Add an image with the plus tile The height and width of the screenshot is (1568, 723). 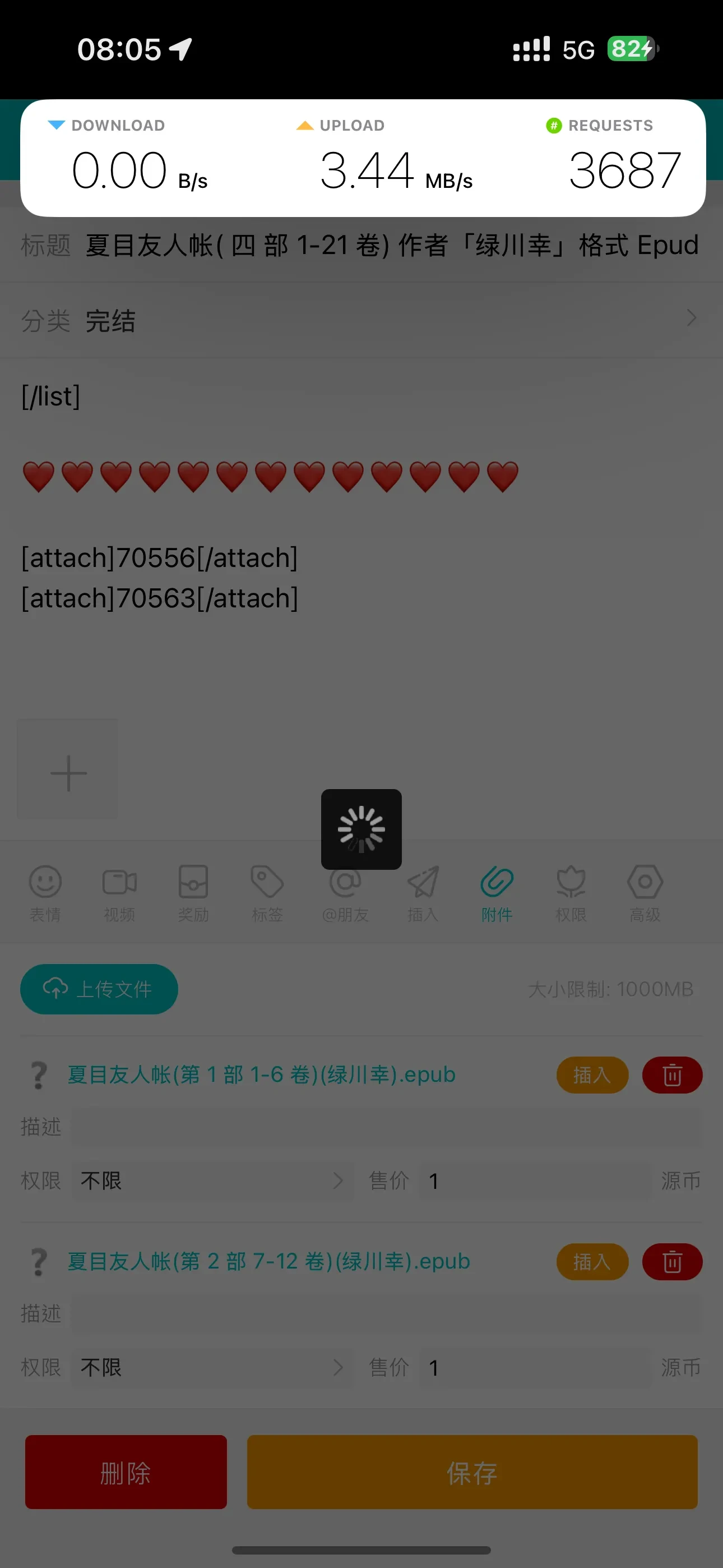tap(68, 773)
